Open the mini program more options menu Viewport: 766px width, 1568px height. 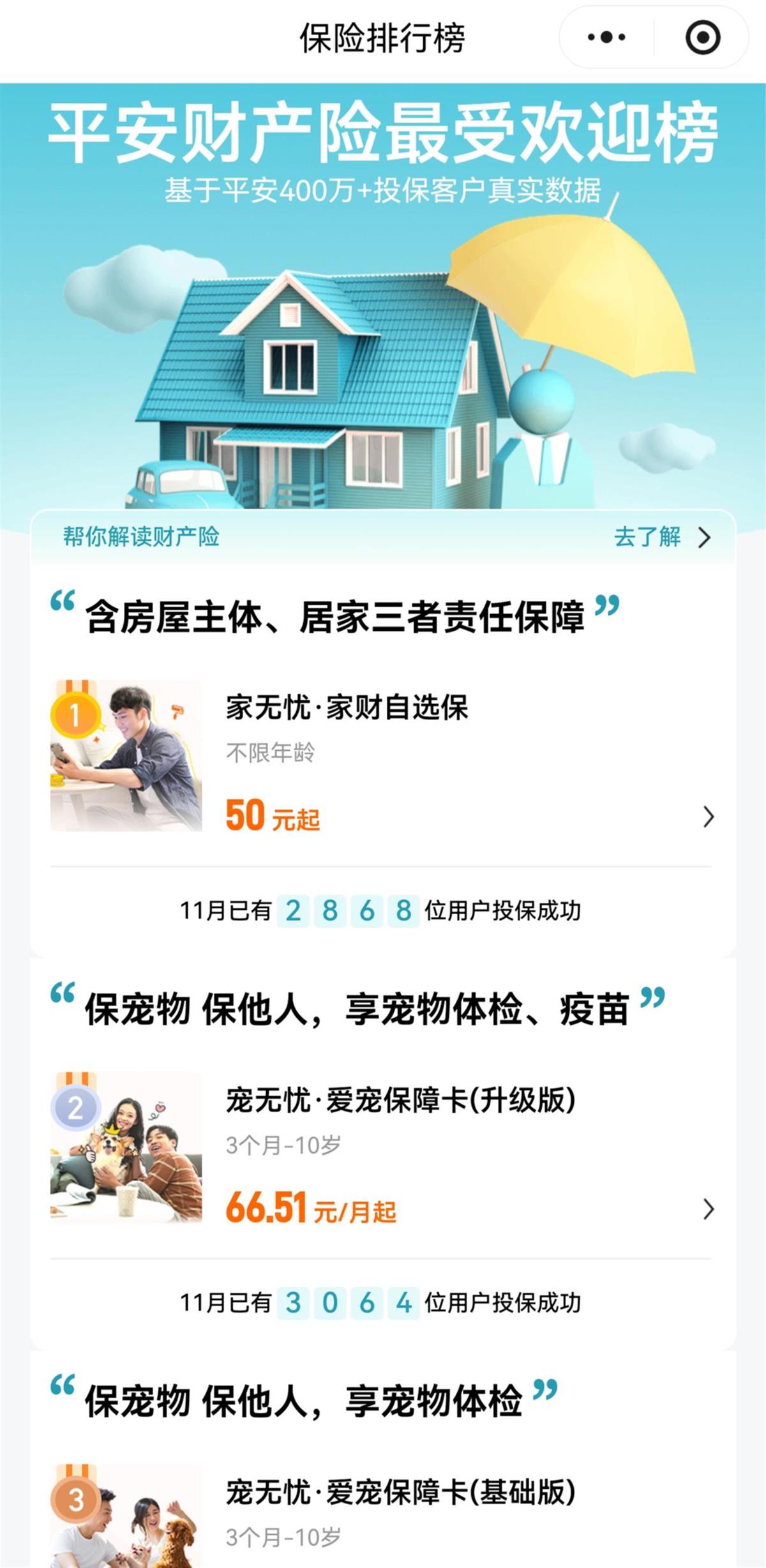pos(606,37)
